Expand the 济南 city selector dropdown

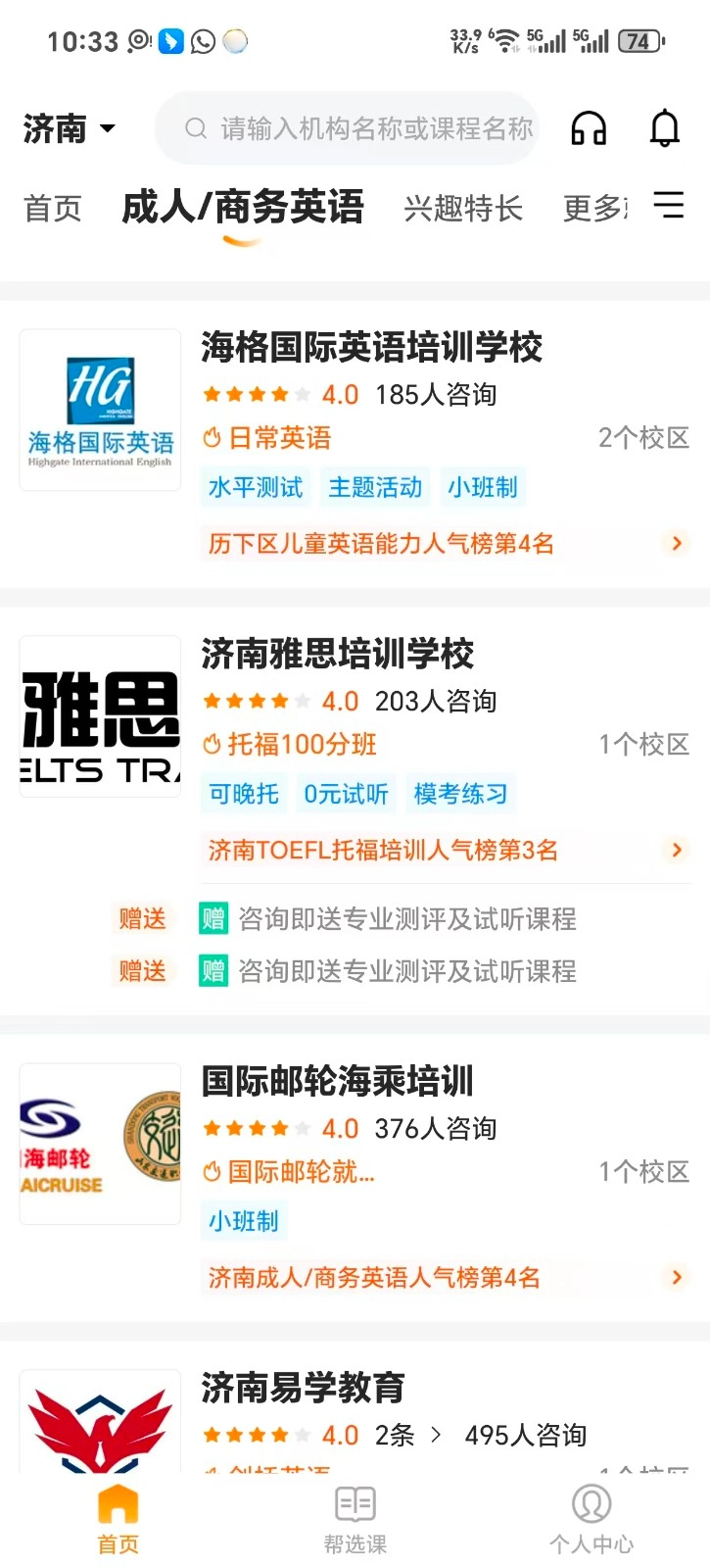(69, 127)
